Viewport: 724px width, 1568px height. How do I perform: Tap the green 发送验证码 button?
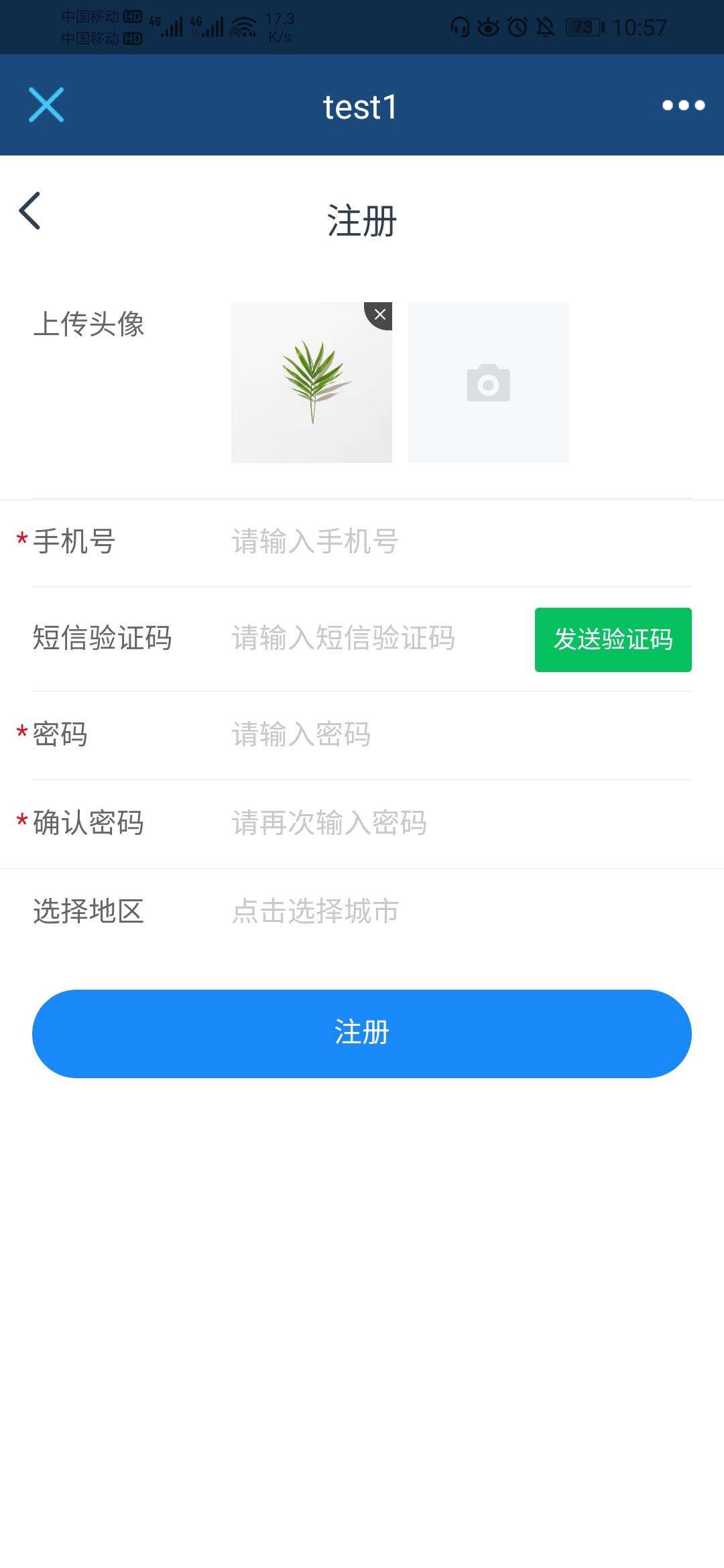point(613,639)
